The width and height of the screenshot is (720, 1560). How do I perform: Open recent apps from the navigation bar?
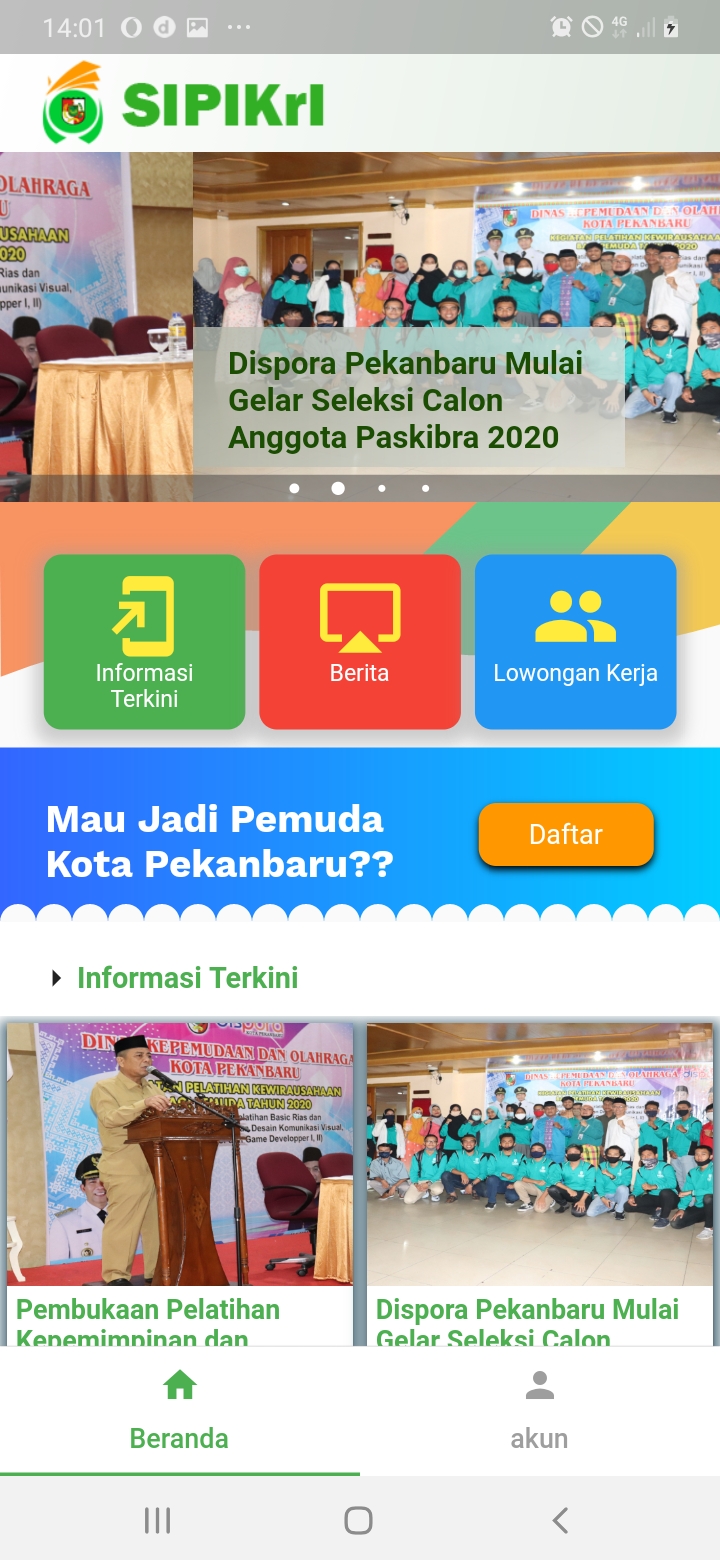point(158,1521)
